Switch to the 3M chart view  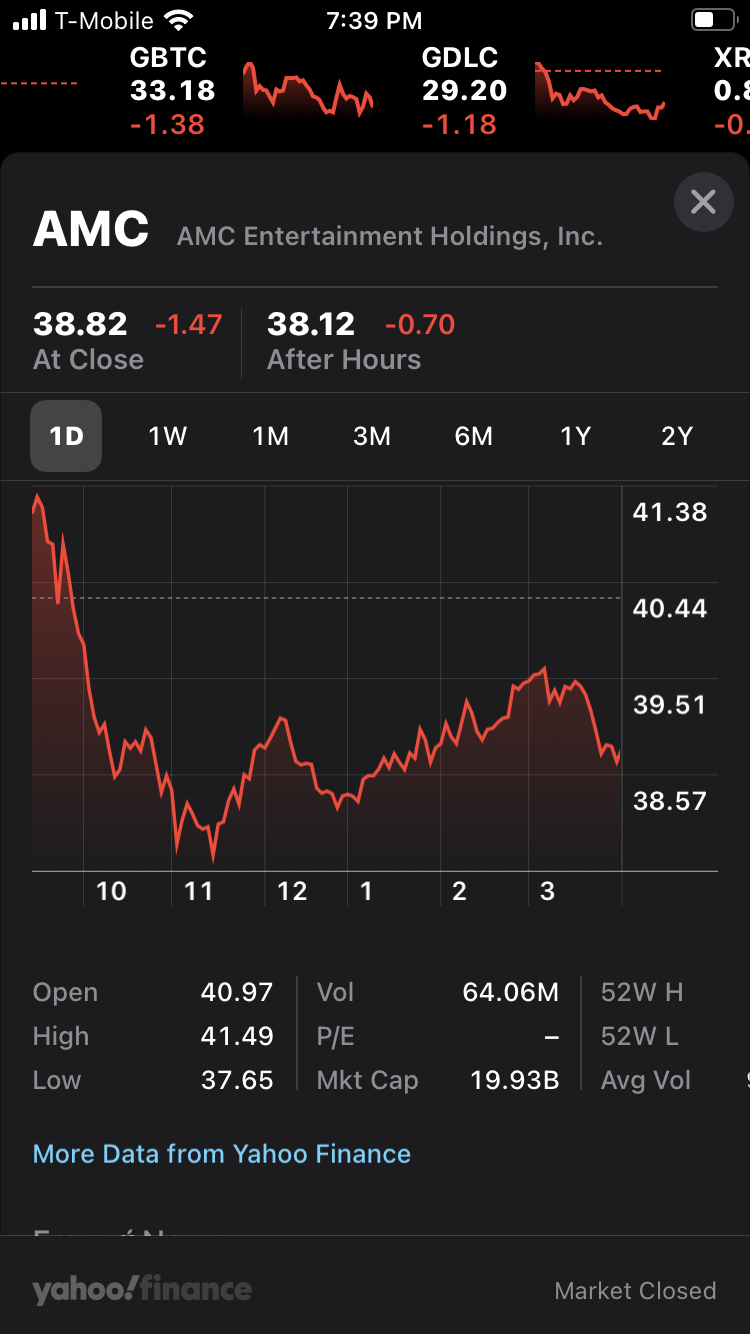[372, 436]
